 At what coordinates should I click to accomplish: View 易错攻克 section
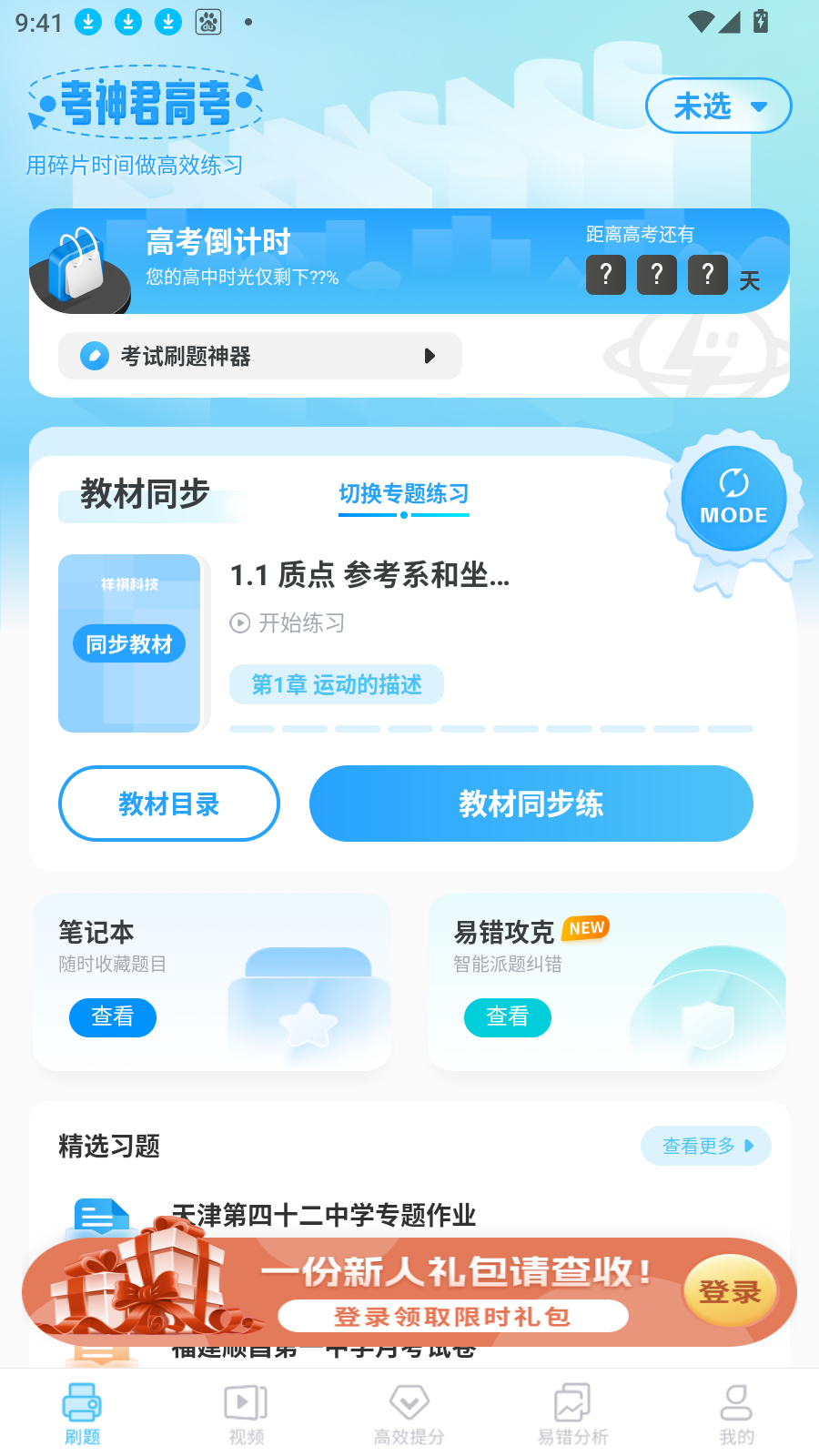pos(508,1016)
